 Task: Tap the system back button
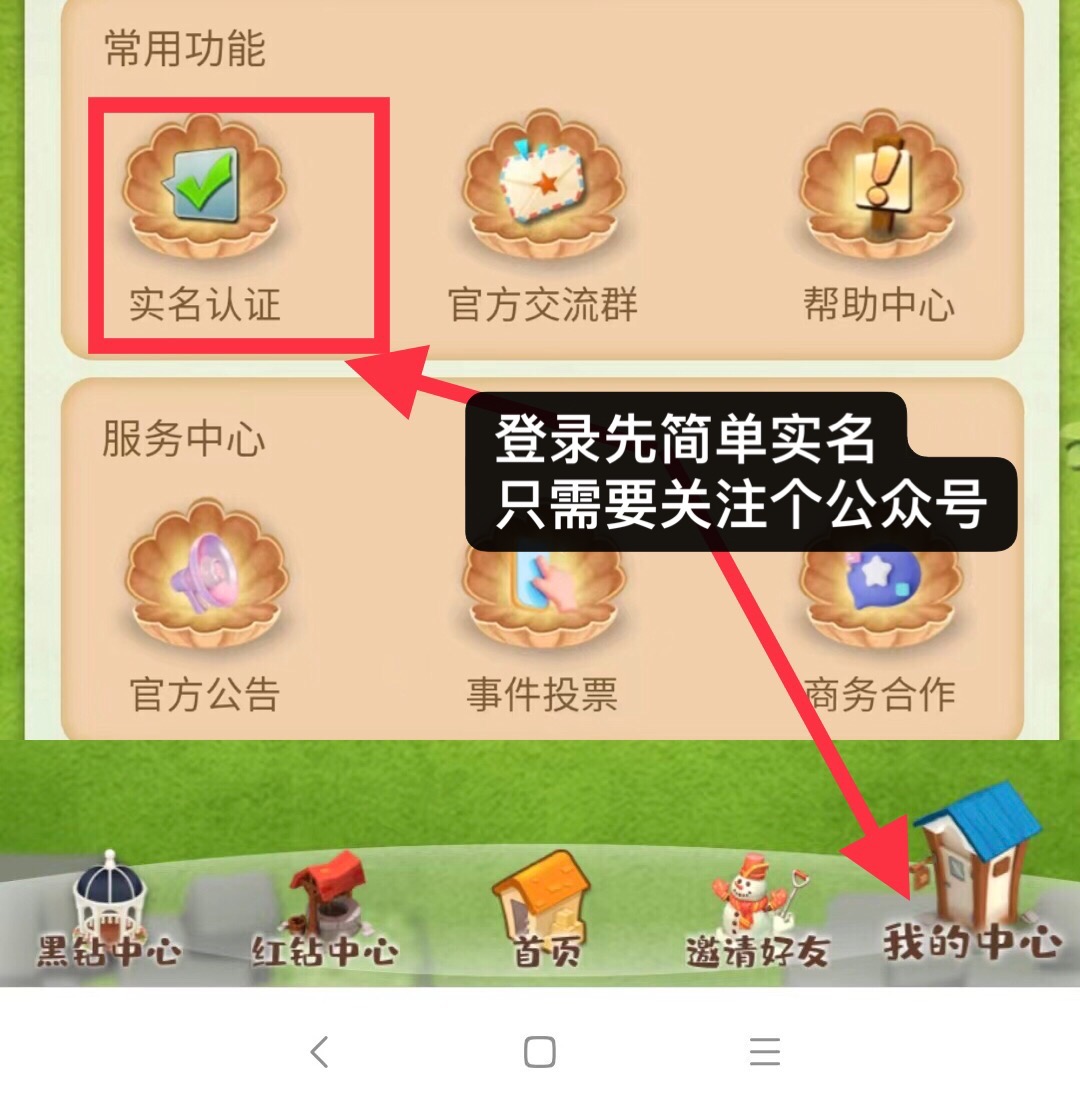319,1052
